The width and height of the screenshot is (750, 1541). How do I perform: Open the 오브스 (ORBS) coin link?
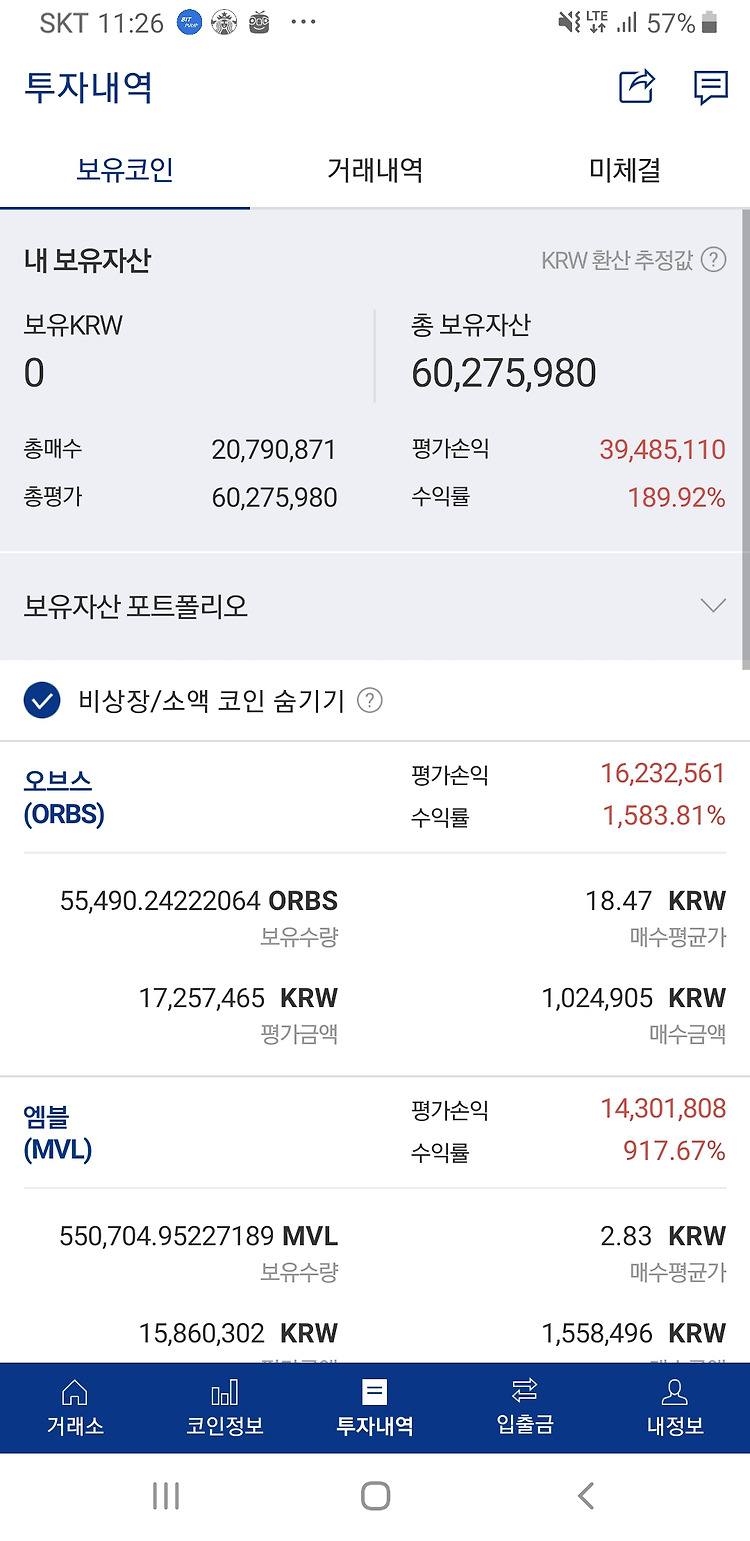(x=64, y=797)
